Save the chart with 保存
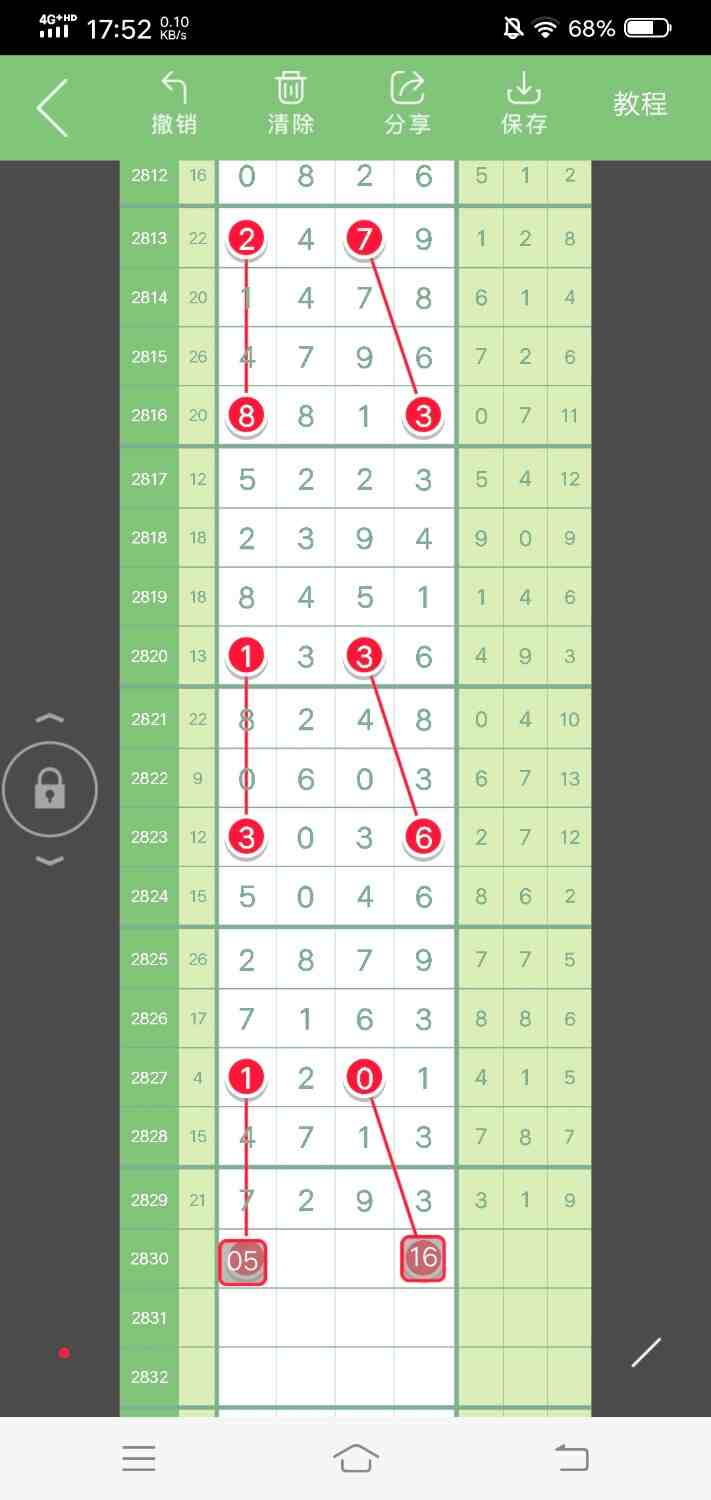Screen dimensions: 711x1500 pyautogui.click(x=524, y=105)
